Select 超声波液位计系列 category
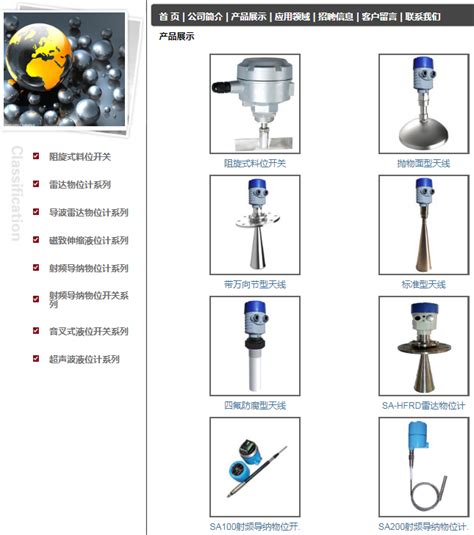This screenshot has height=535, width=474. tap(84, 359)
